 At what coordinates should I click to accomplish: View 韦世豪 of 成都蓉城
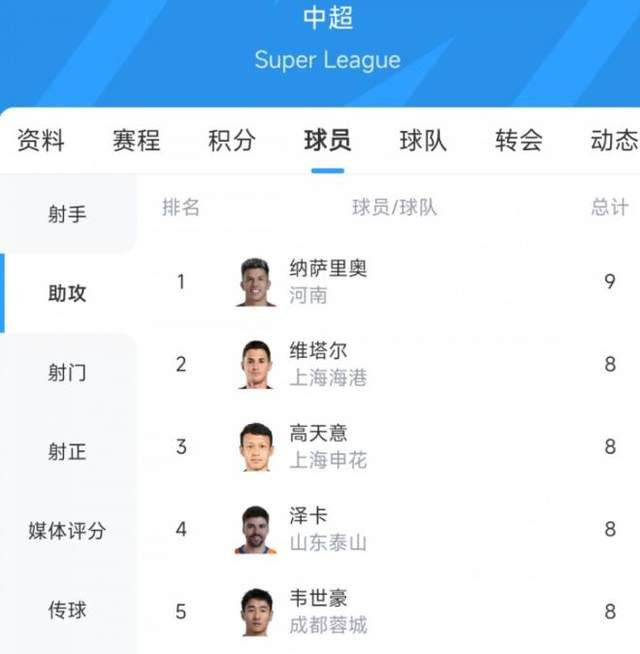[328, 612]
